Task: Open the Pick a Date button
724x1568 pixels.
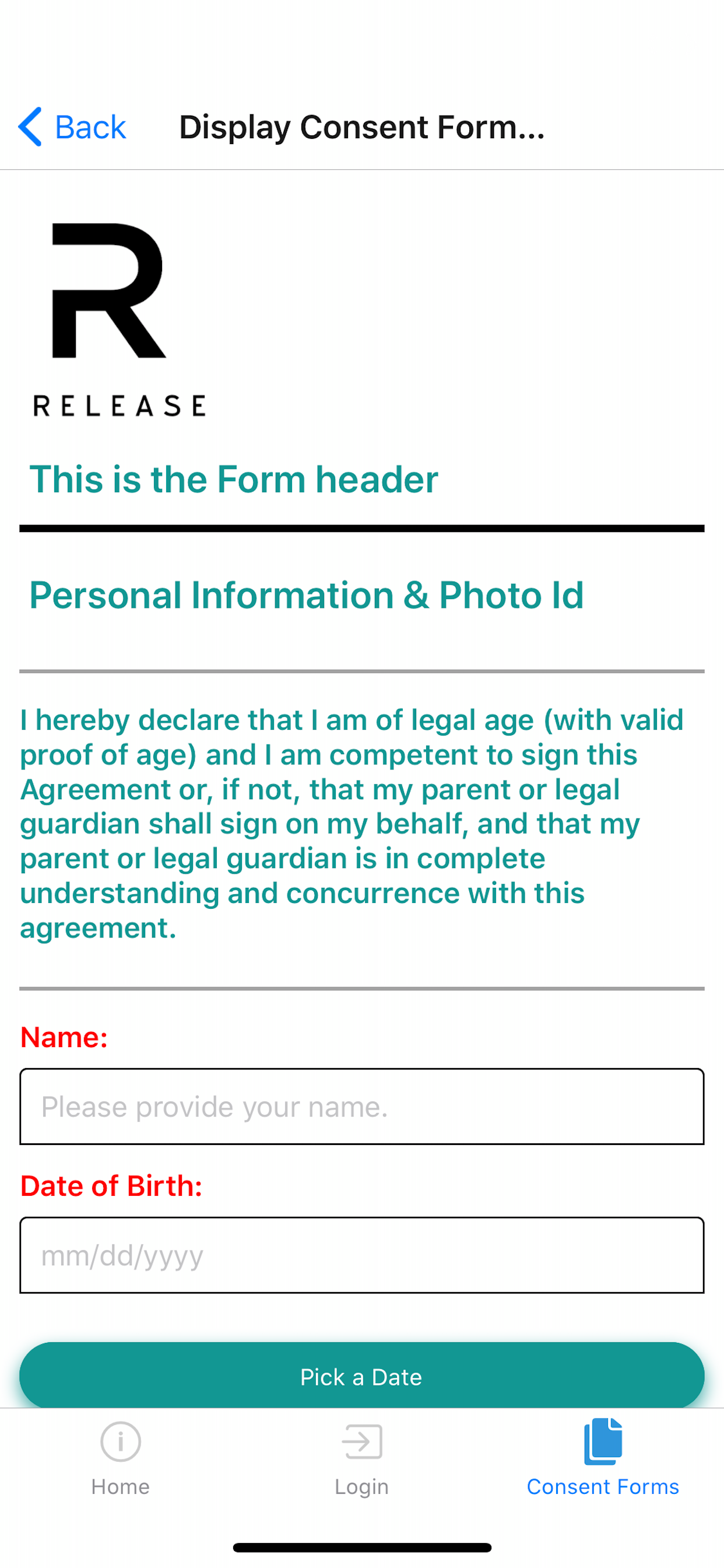Action: [362, 1375]
